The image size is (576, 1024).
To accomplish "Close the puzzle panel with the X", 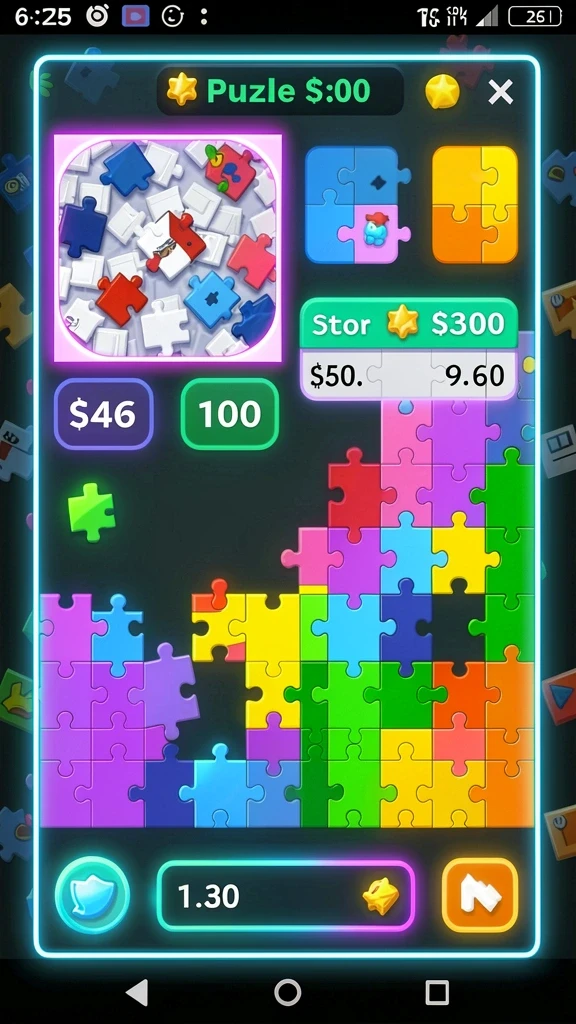I will click(x=501, y=92).
